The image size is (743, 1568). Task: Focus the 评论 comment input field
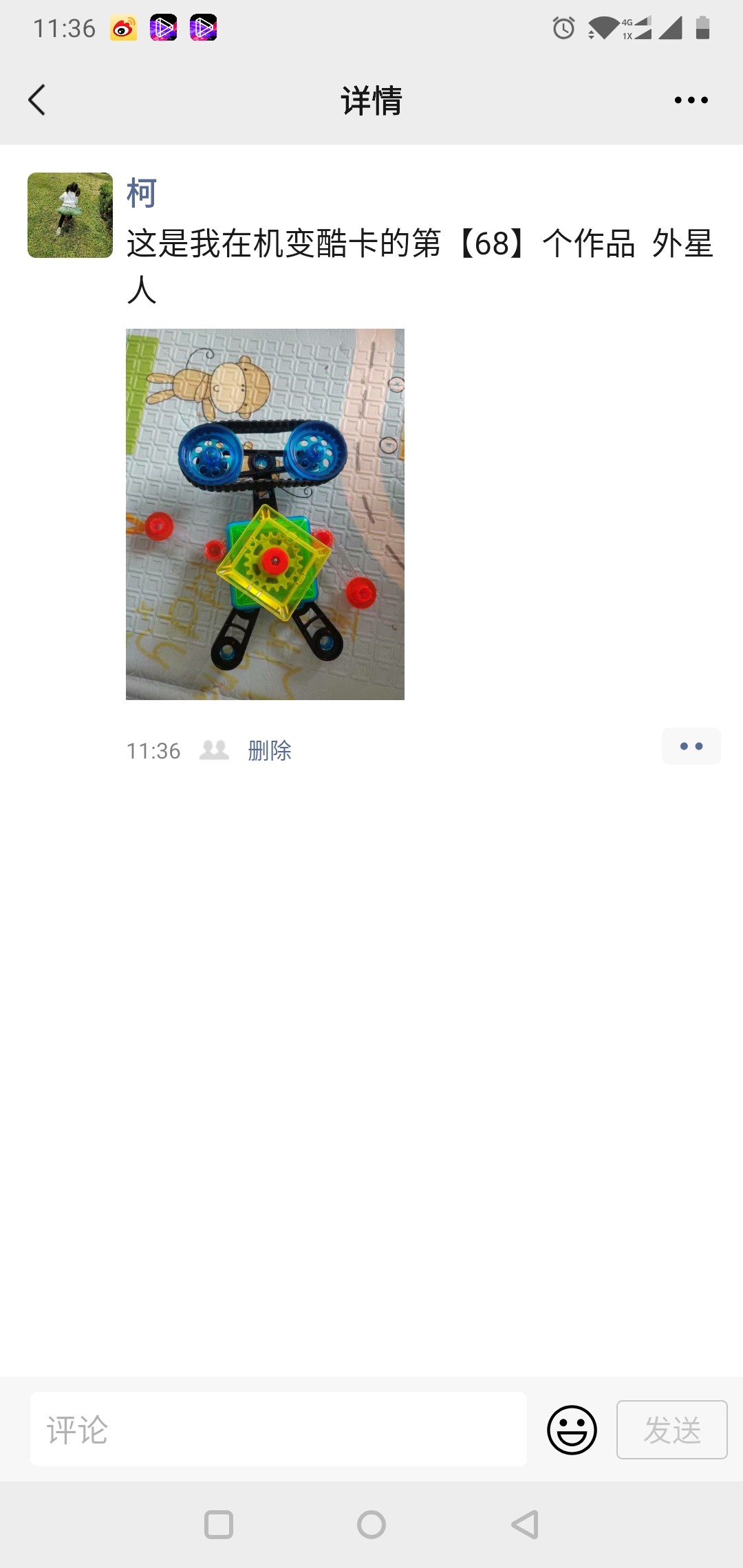pos(278,1430)
